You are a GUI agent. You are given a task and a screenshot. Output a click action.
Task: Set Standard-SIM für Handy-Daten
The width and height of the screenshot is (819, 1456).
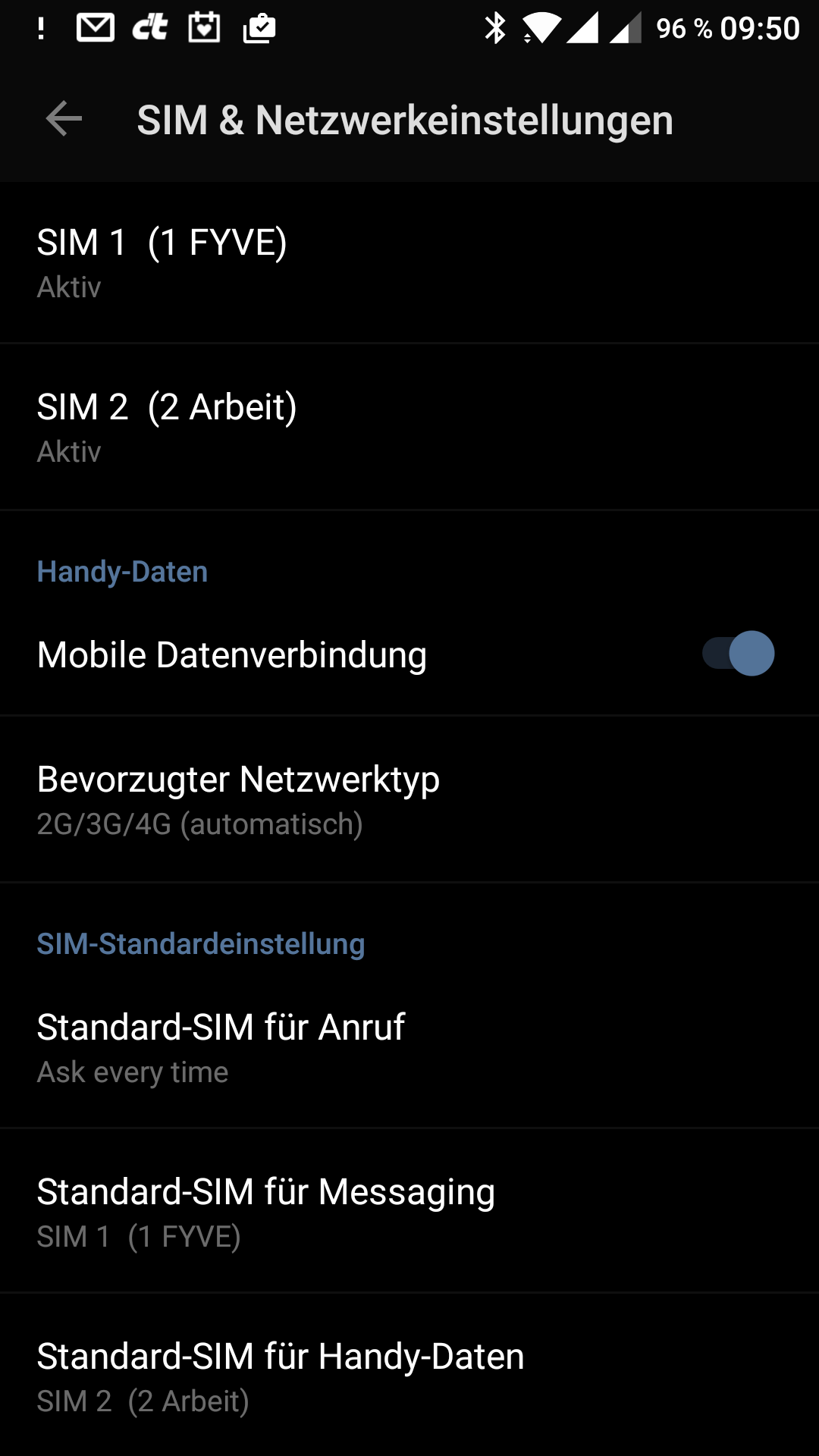pos(409,1376)
